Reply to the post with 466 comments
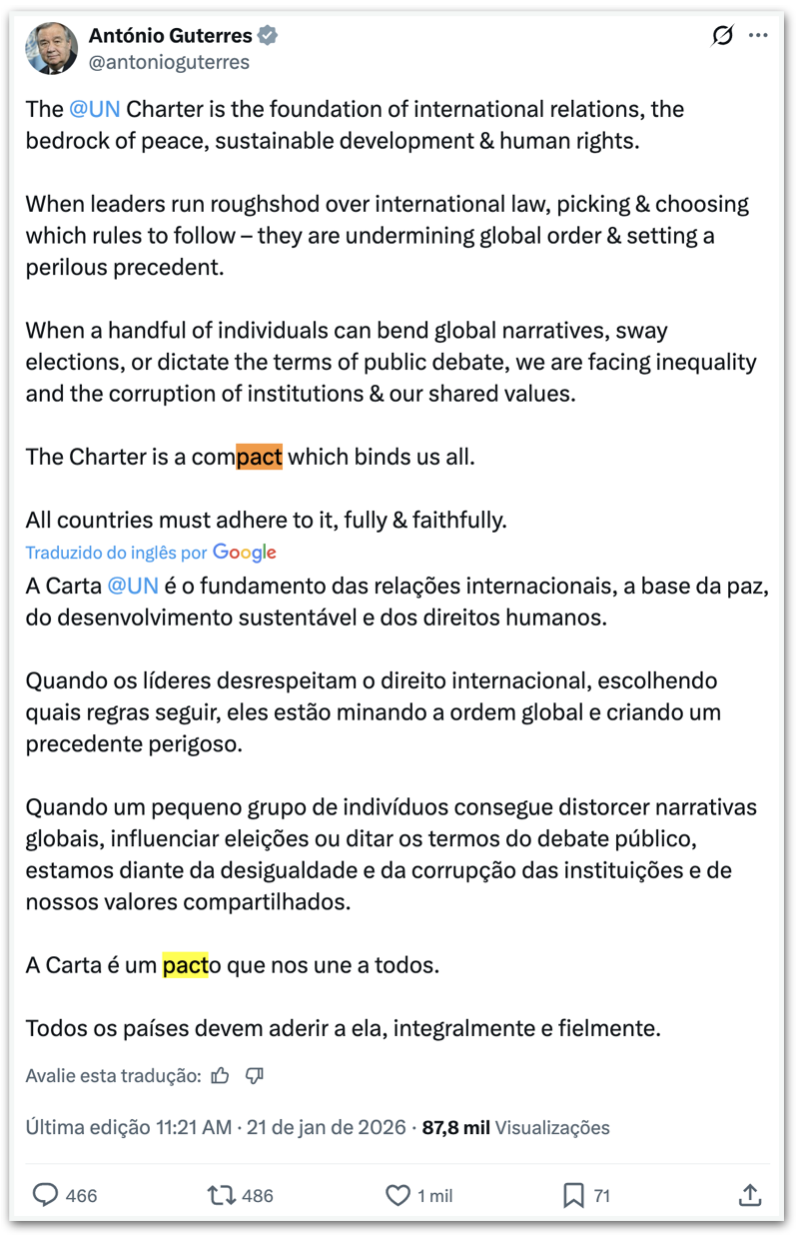 46,1195
